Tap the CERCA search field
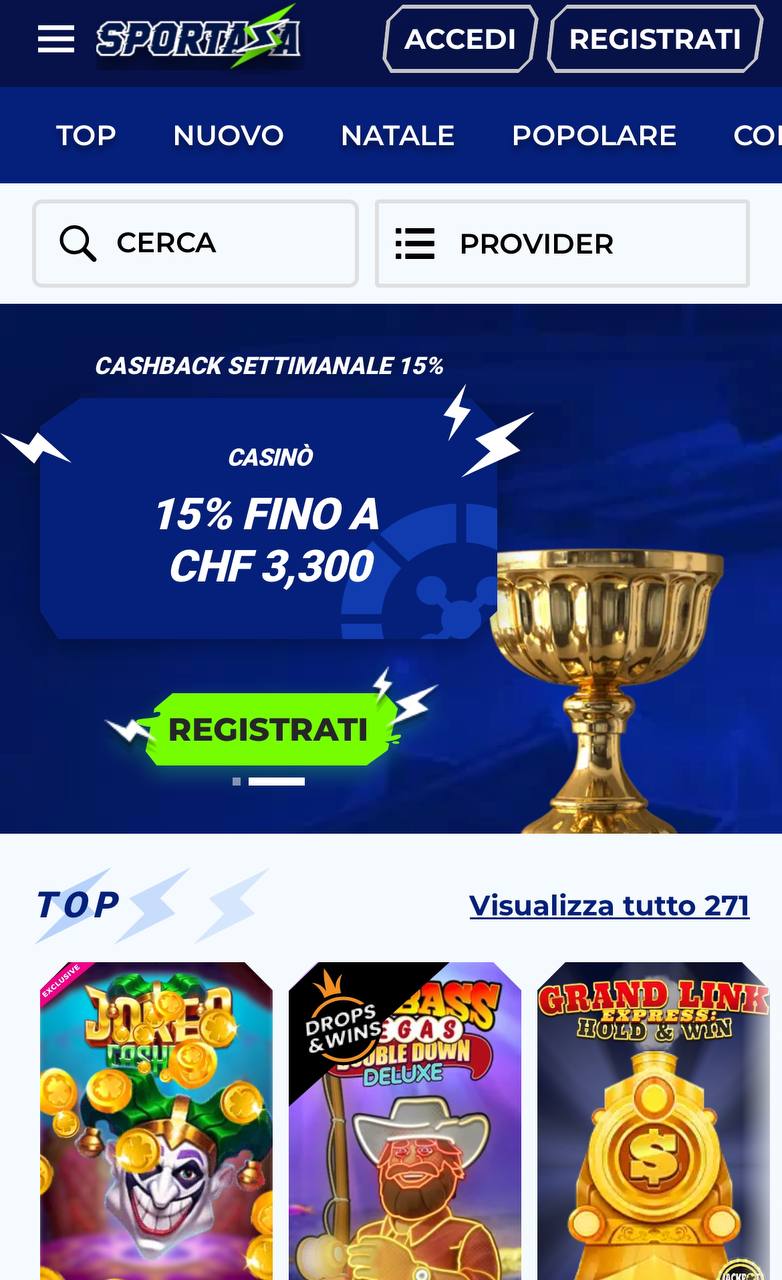Viewport: 782px width, 1280px height. (195, 243)
